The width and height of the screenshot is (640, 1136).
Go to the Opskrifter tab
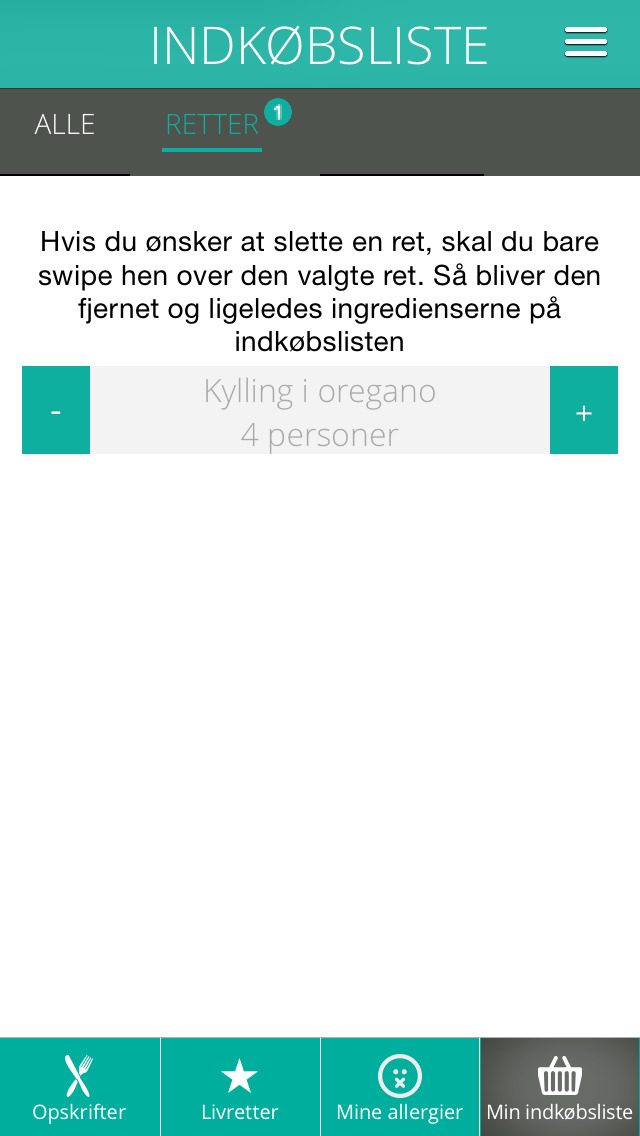point(80,1087)
